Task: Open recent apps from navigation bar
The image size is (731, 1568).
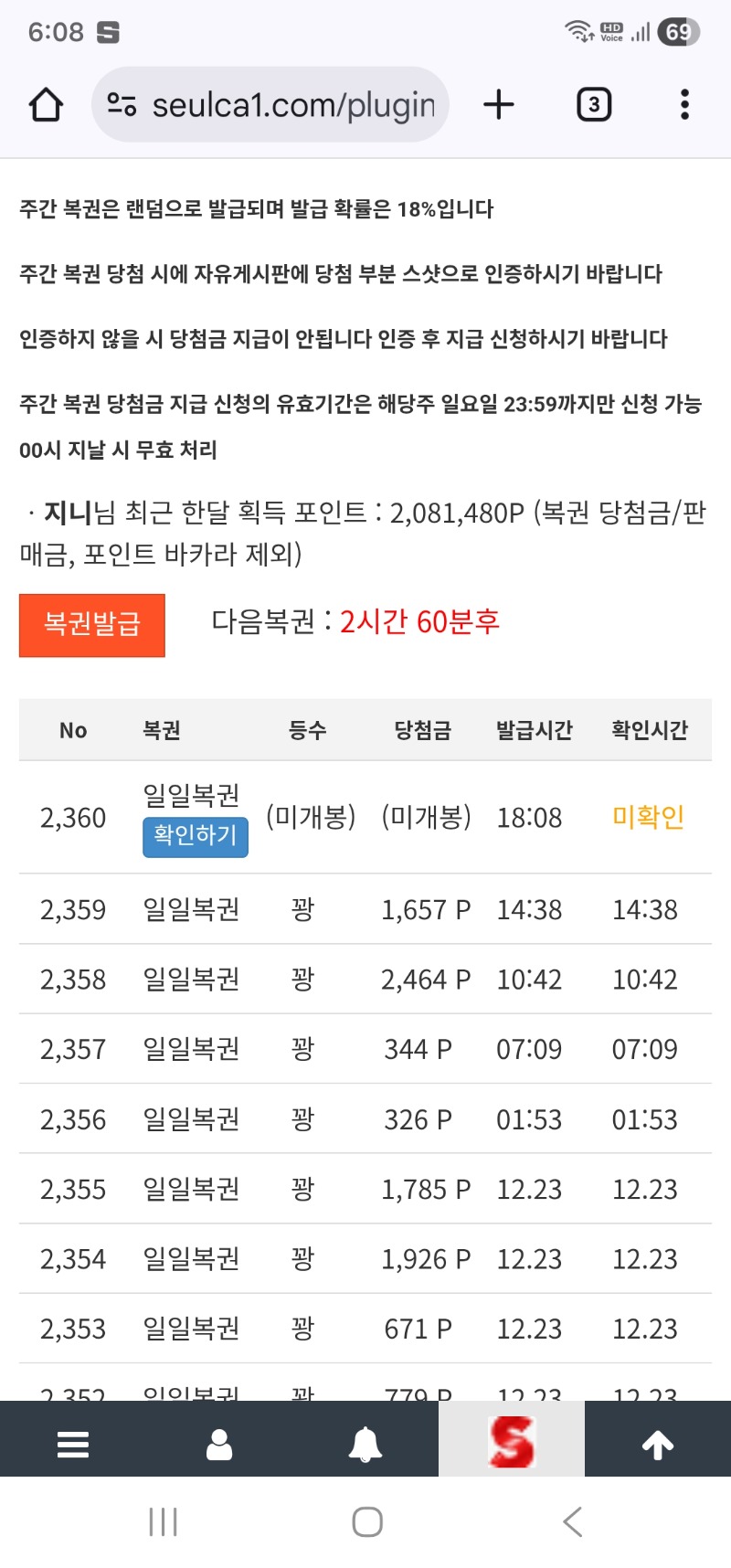Action: coord(163,1521)
